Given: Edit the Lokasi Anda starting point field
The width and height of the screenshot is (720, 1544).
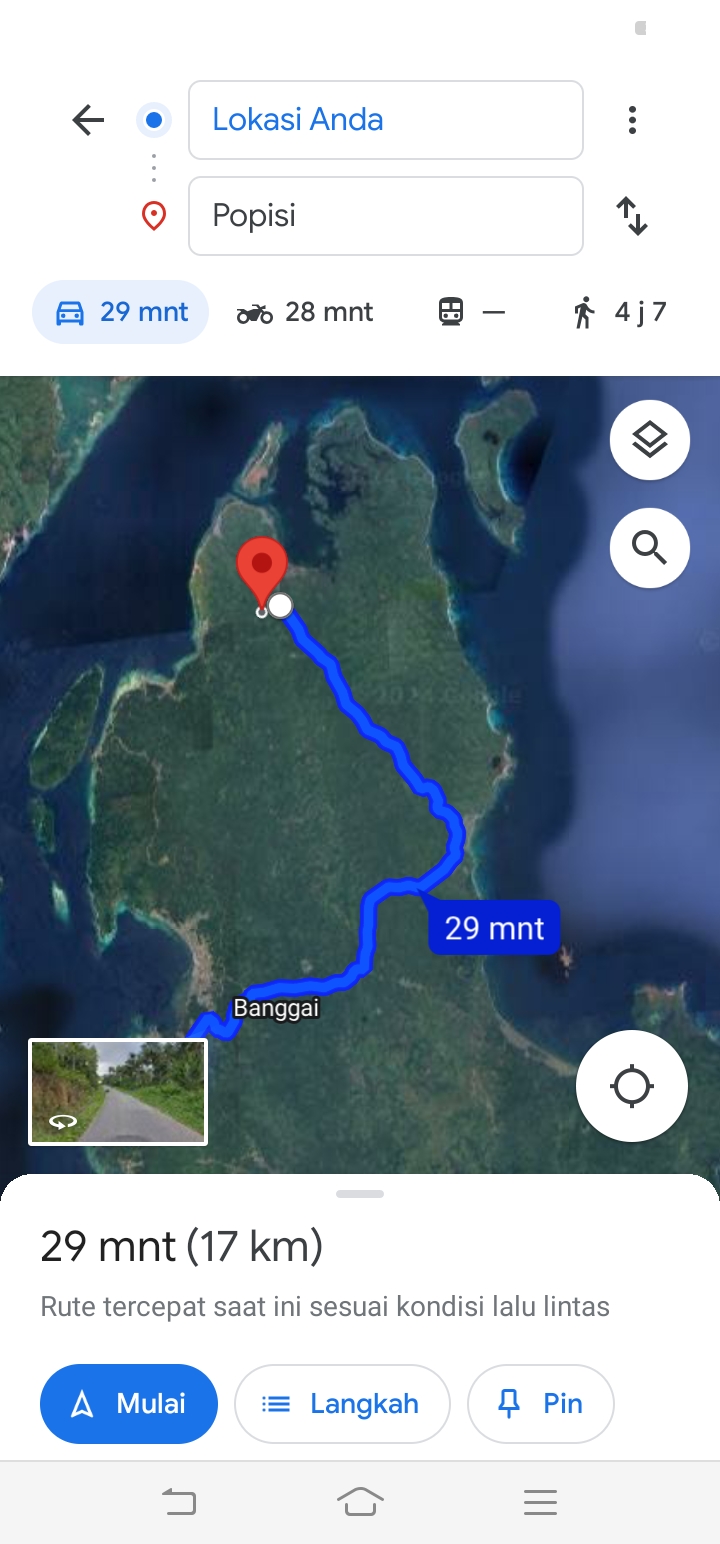Looking at the screenshot, I should (385, 120).
